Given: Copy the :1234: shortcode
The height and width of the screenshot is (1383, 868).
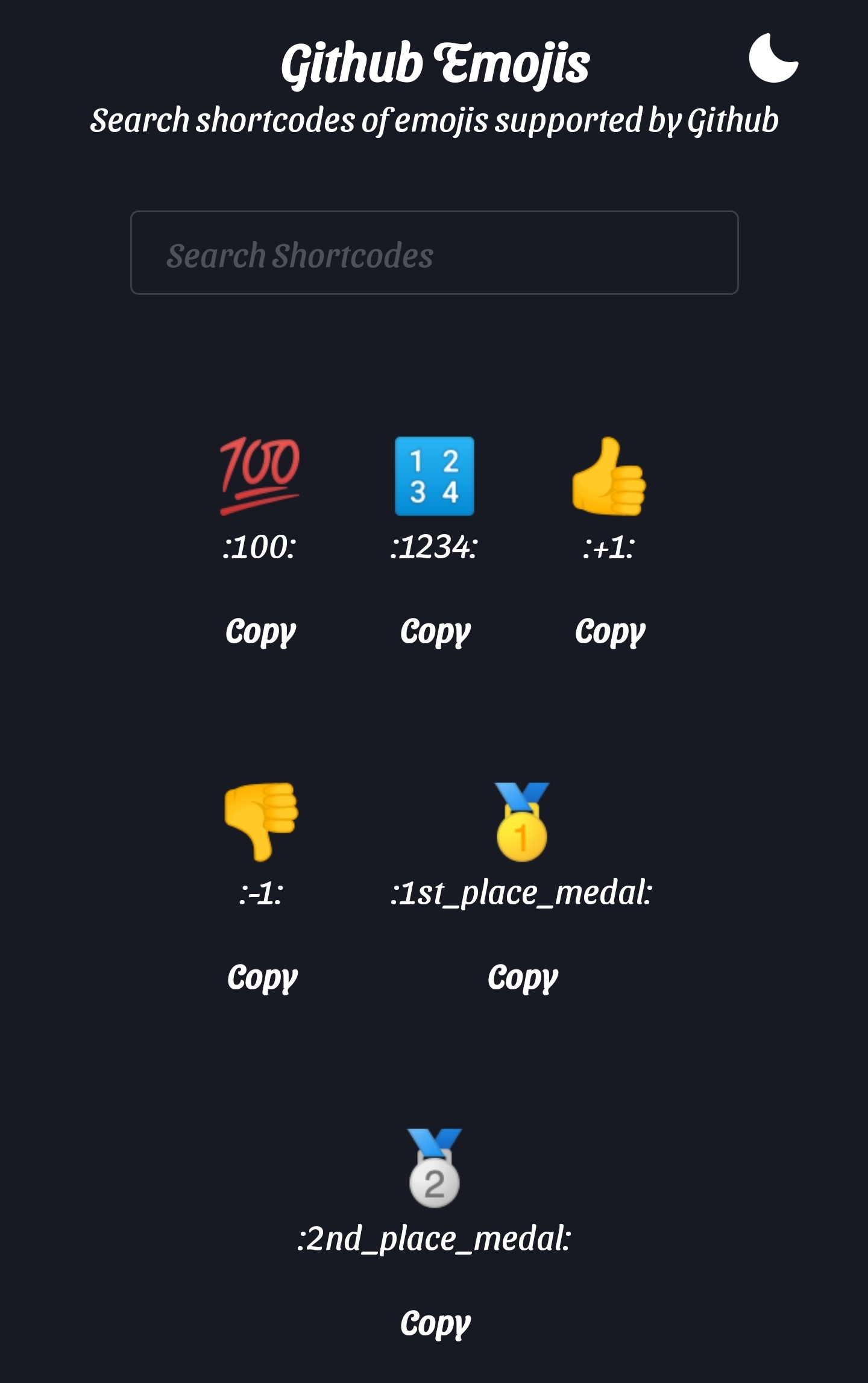Looking at the screenshot, I should (435, 631).
